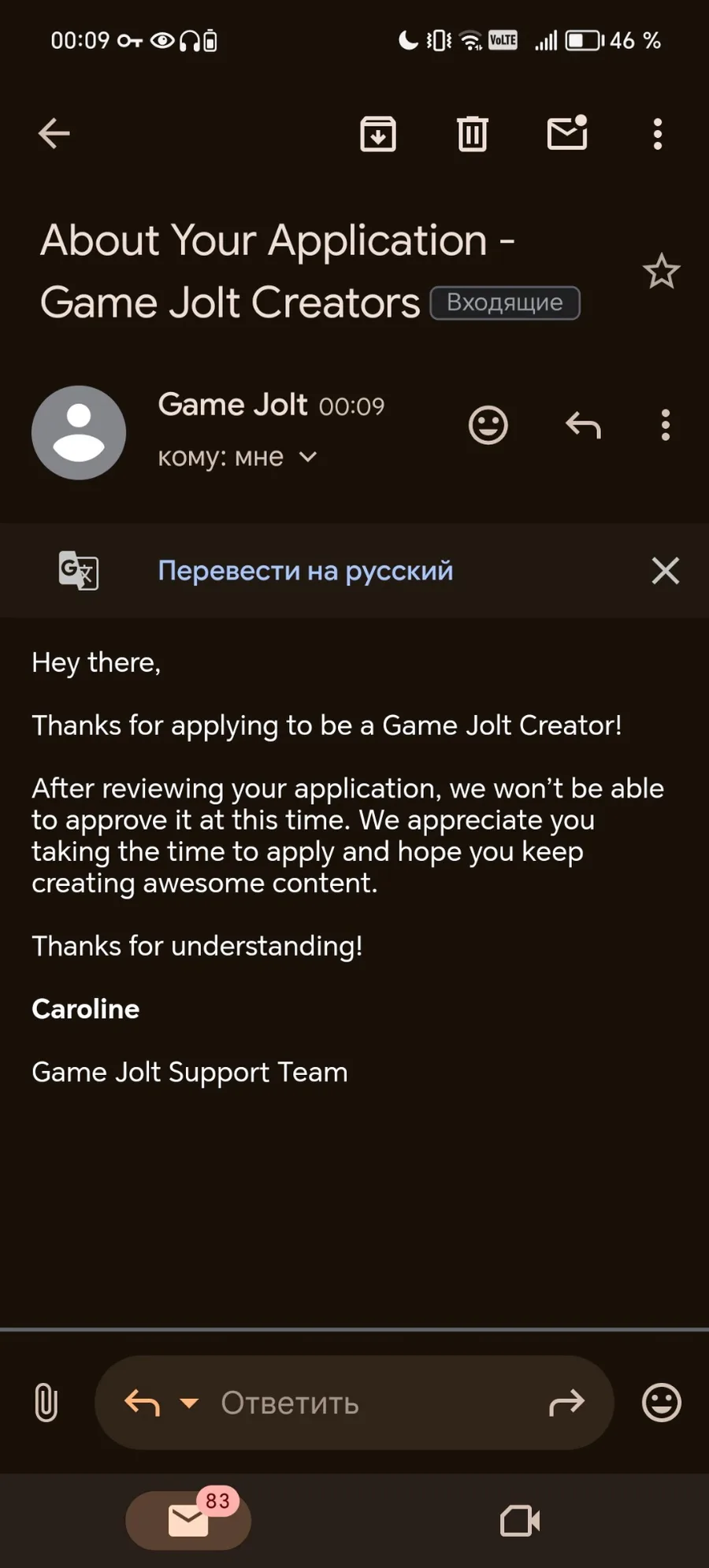Open the reply type dropdown arrow
Image resolution: width=709 pixels, height=1568 pixels.
(x=189, y=1403)
